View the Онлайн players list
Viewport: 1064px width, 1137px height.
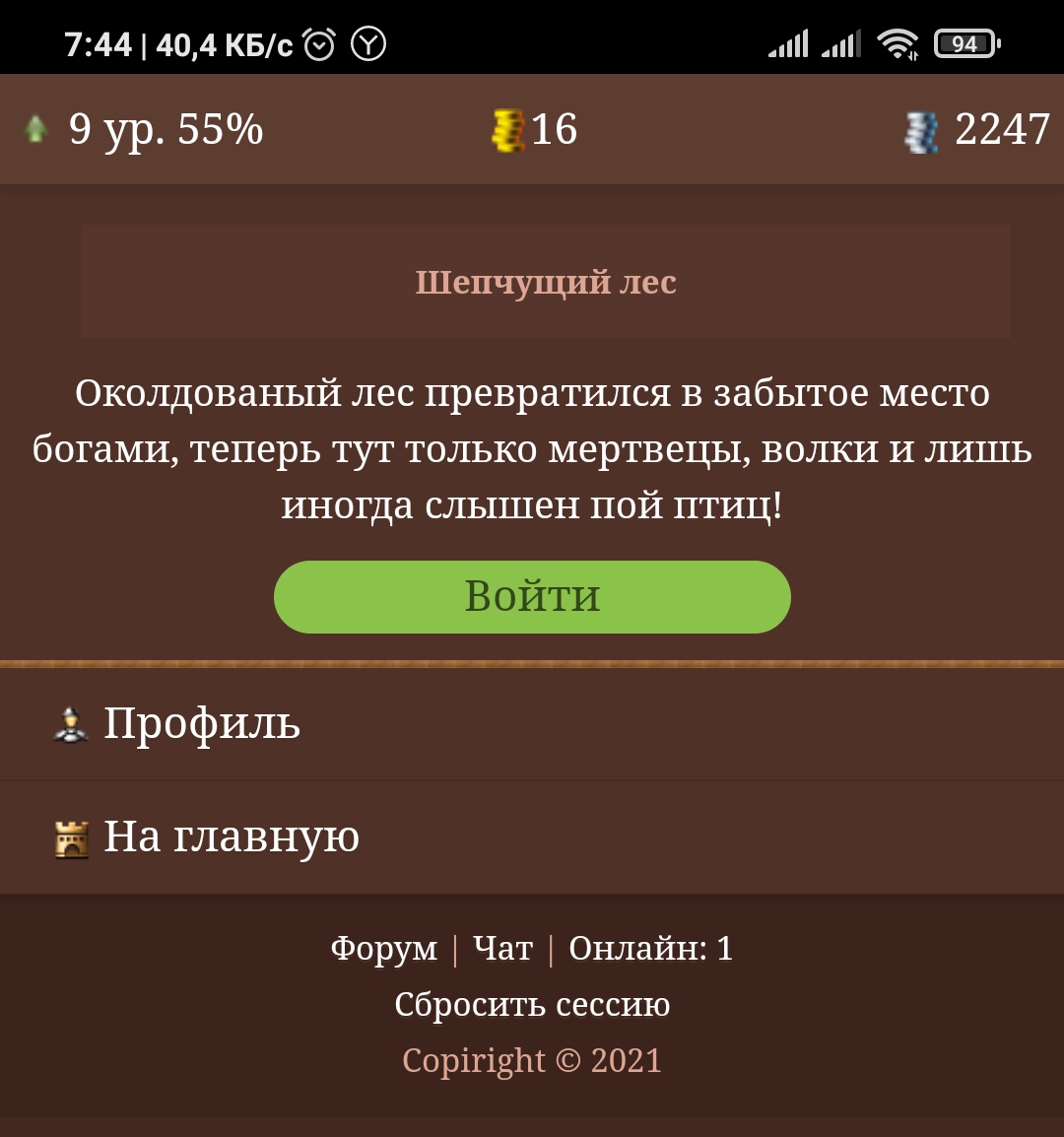[650, 949]
